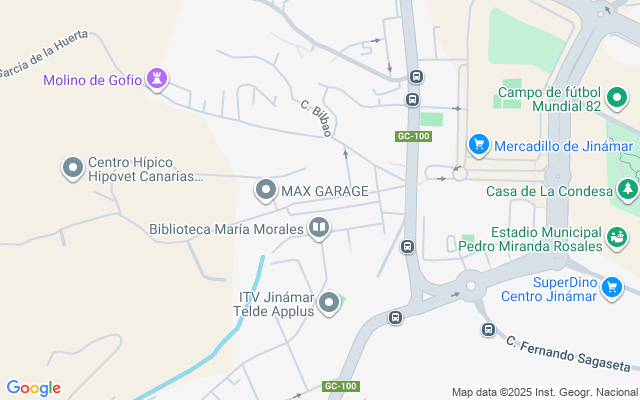Open the Biblioteca María Morales marker
The height and width of the screenshot is (400, 640).
click(x=318, y=229)
